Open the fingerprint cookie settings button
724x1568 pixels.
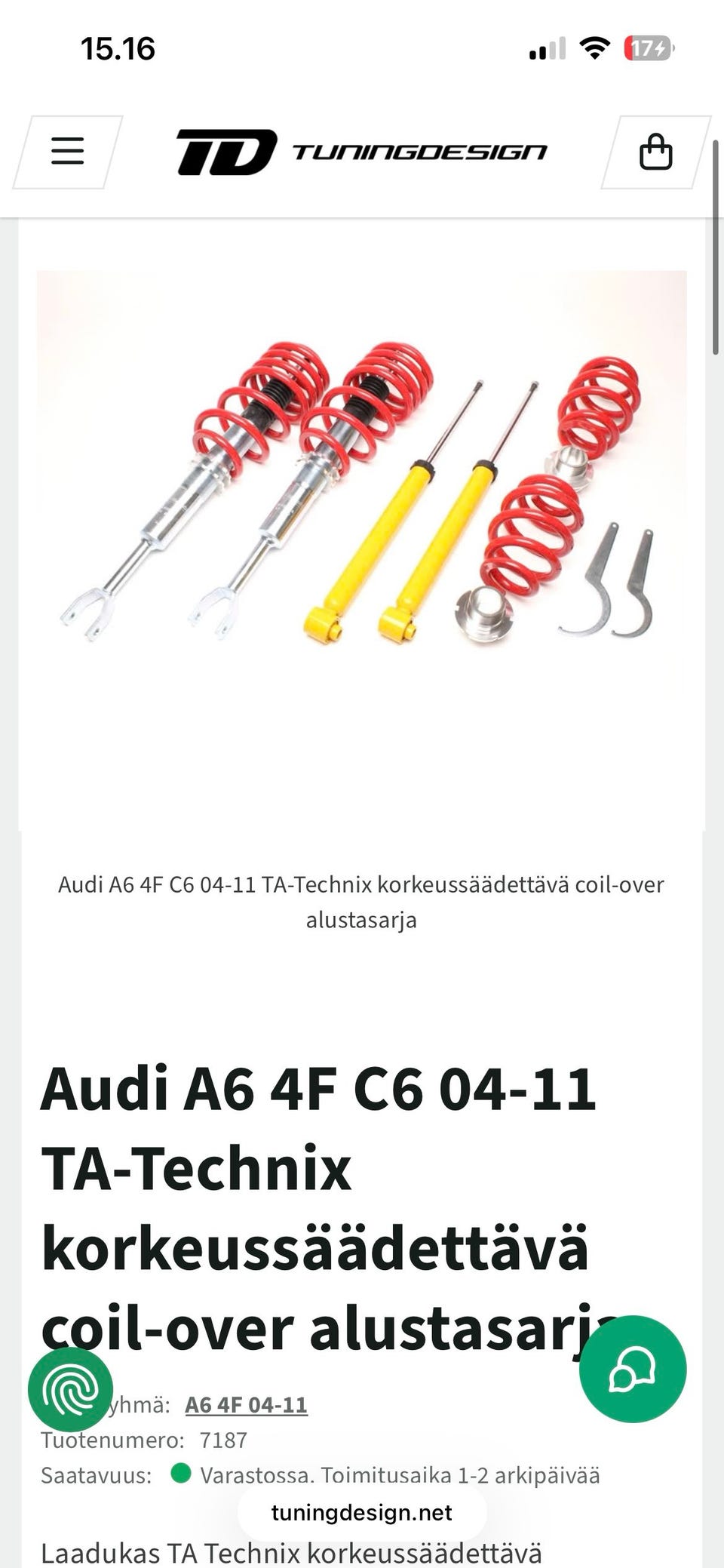70,1389
